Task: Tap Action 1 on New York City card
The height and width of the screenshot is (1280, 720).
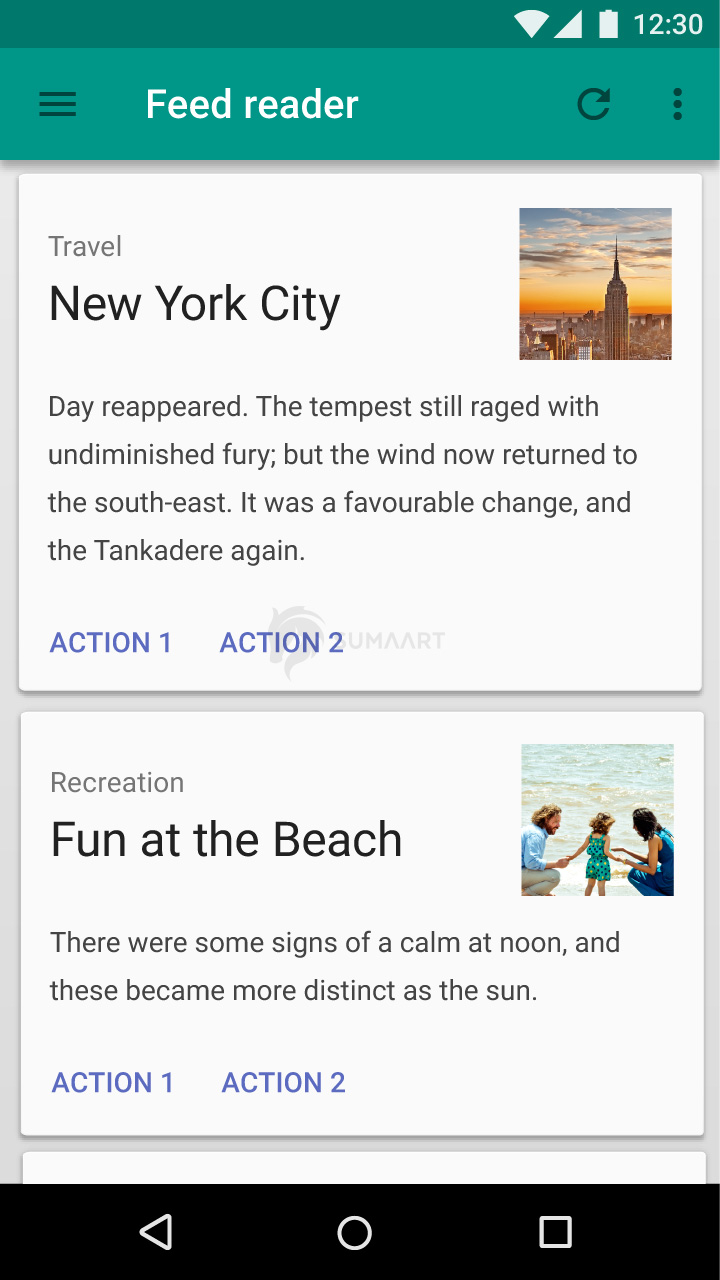Action: click(111, 642)
